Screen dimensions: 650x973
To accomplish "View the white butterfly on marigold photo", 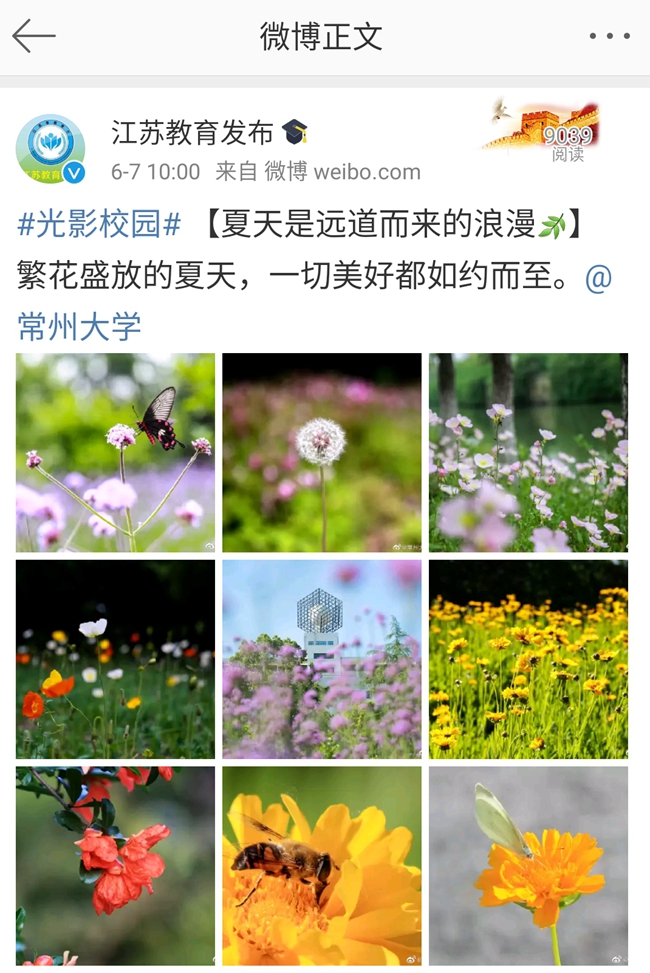I will click(528, 865).
